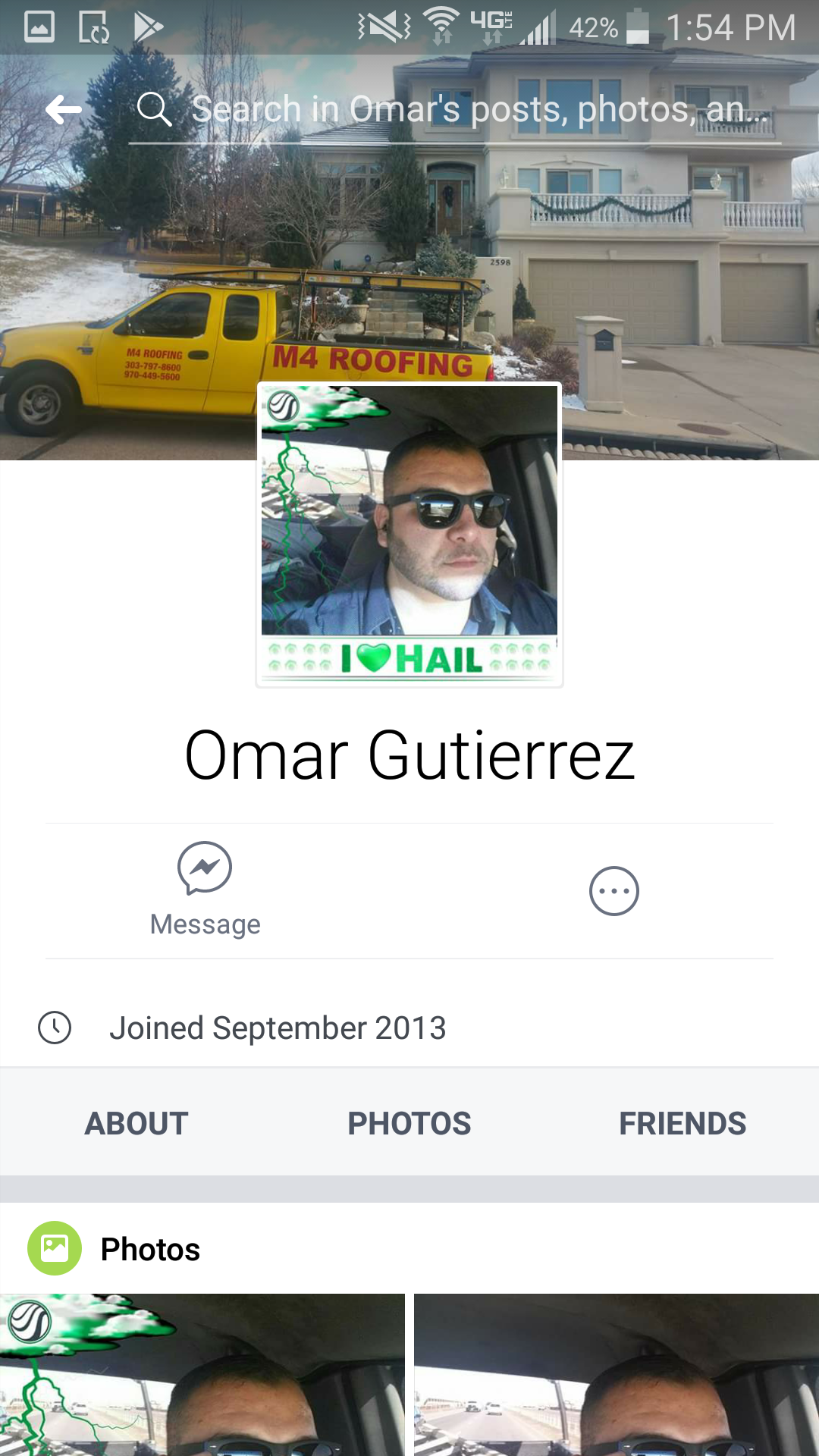Open the Photos section header
This screenshot has height=1456, width=819.
coord(150,1249)
